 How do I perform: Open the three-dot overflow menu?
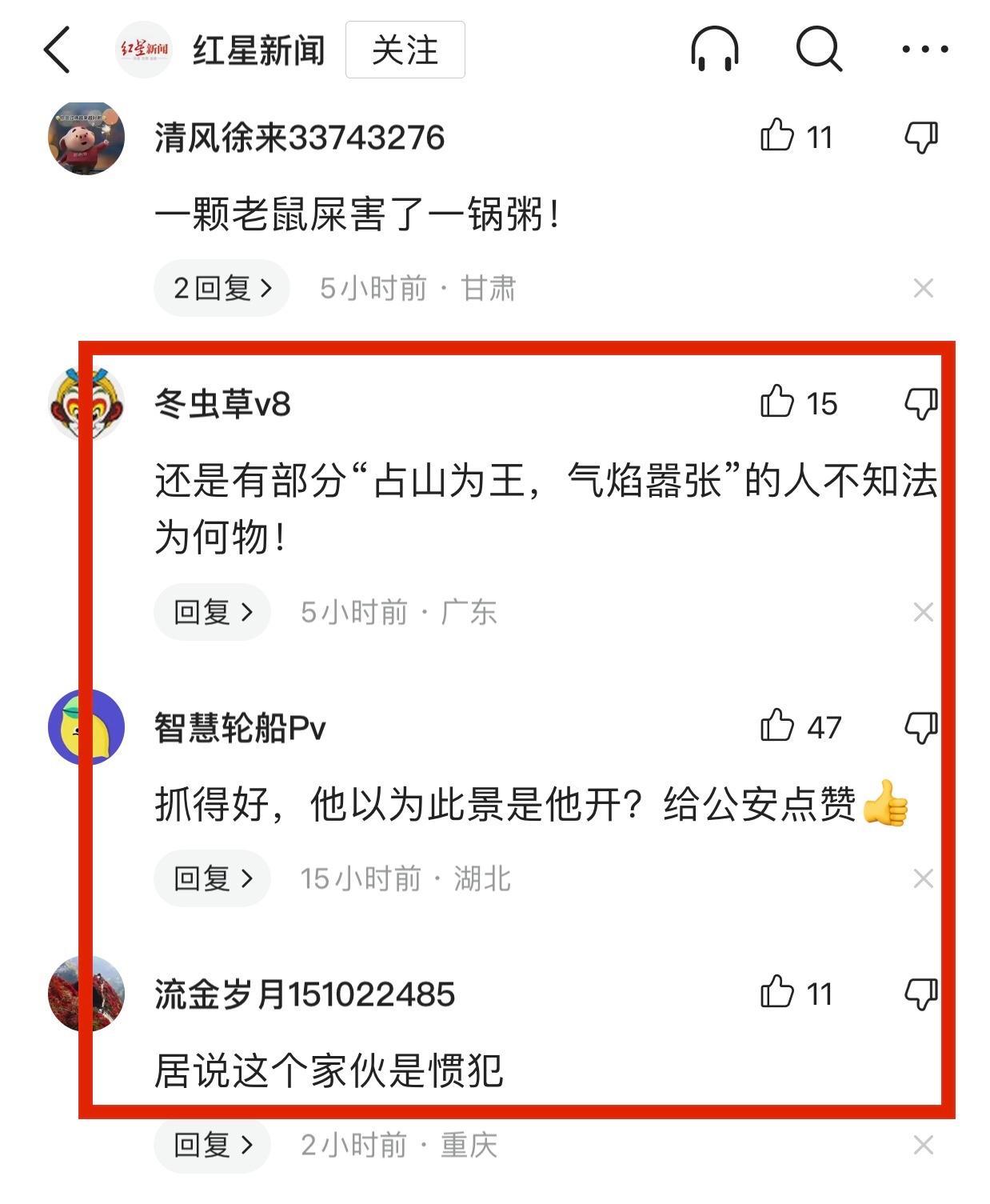pos(924,50)
